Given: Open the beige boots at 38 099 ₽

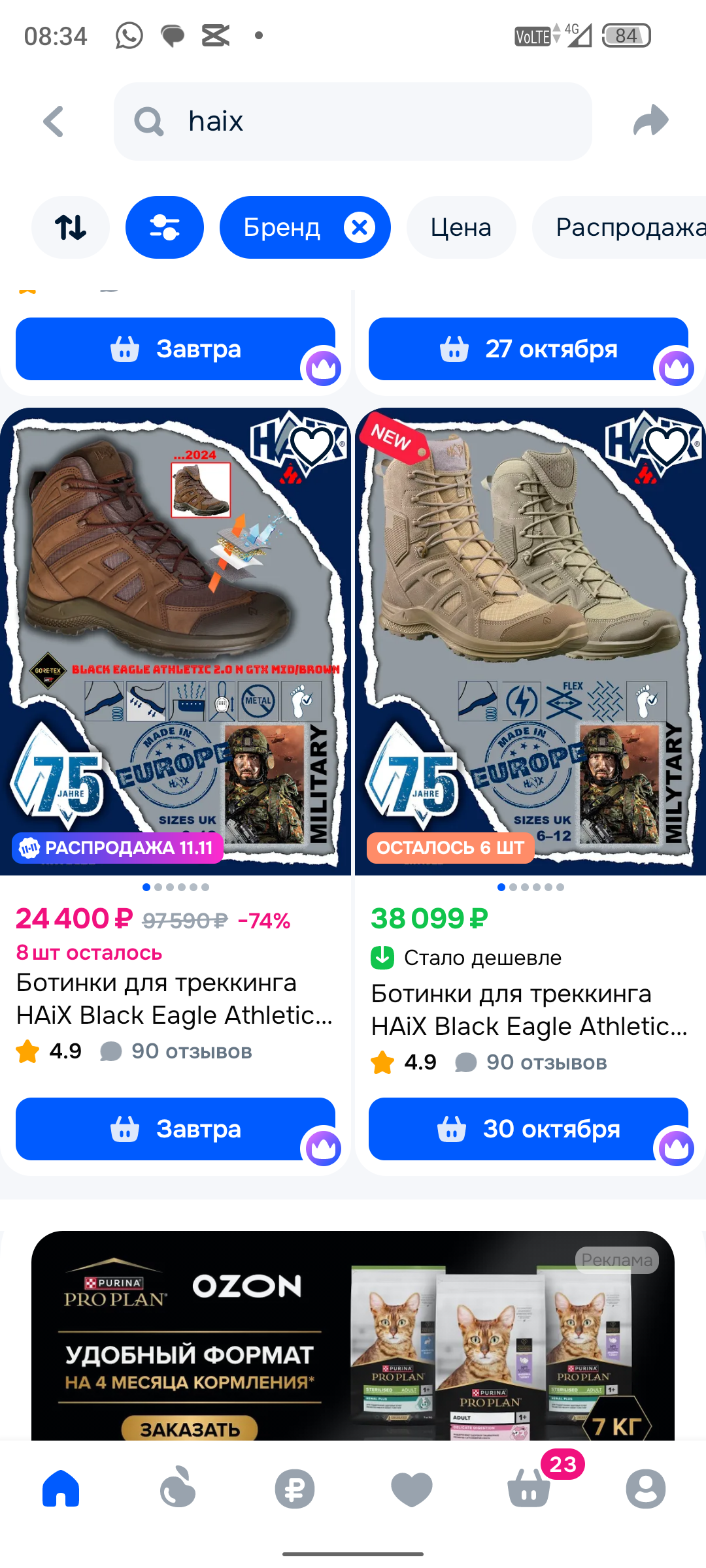Looking at the screenshot, I should (529, 640).
